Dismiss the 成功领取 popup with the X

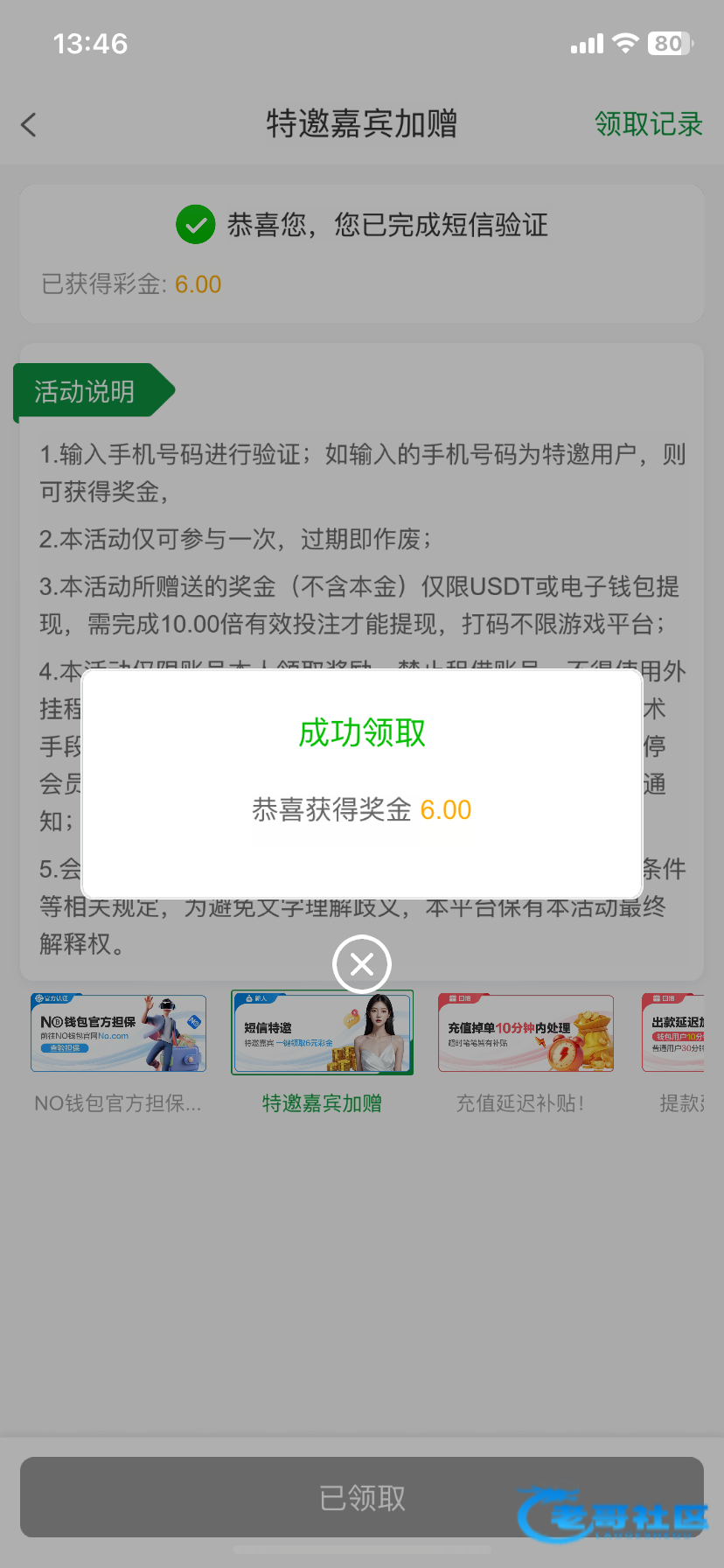click(361, 964)
